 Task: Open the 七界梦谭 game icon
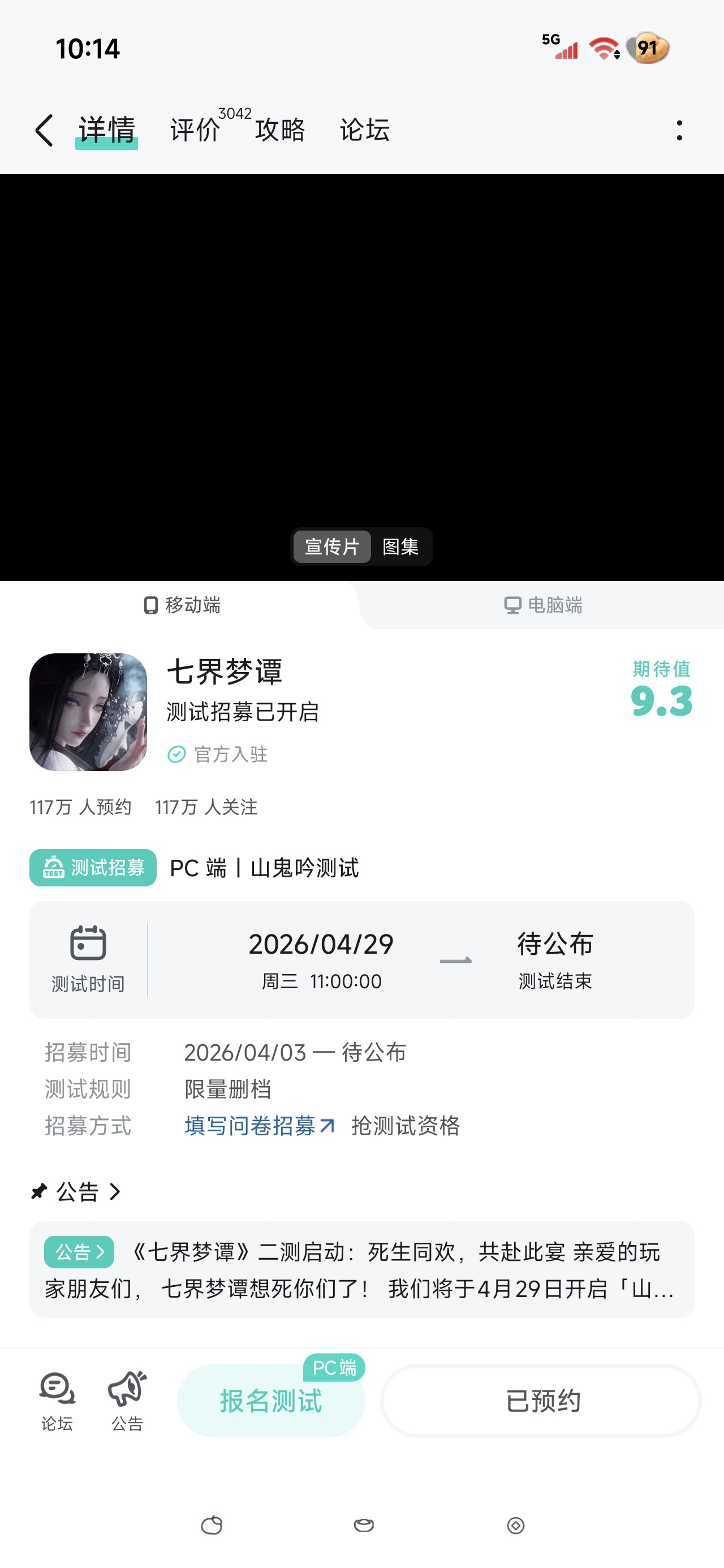click(88, 712)
